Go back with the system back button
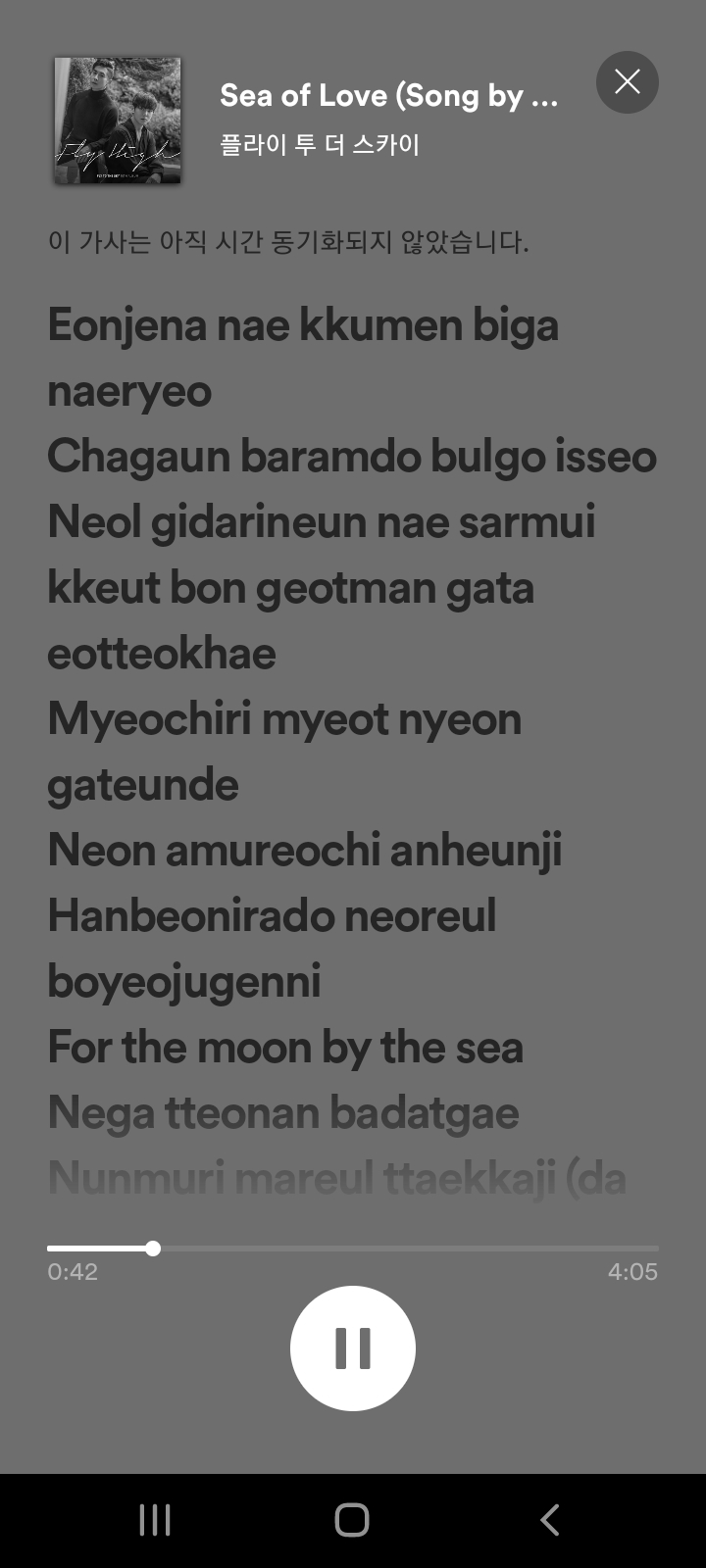The height and width of the screenshot is (1568, 706). [550, 1520]
